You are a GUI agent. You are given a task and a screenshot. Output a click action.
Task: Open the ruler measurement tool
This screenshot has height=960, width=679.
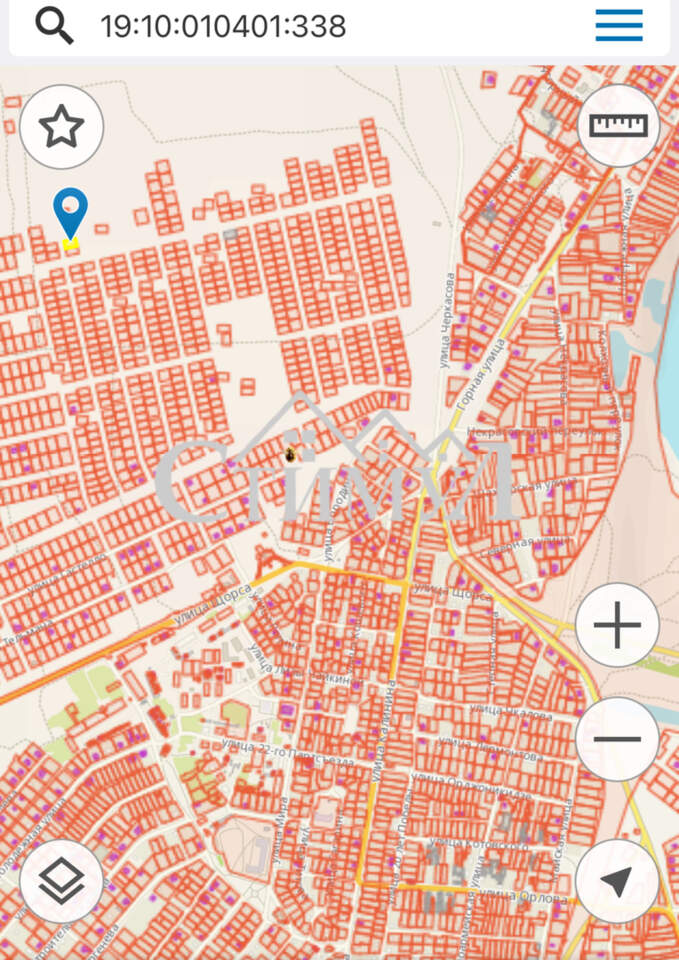(619, 126)
